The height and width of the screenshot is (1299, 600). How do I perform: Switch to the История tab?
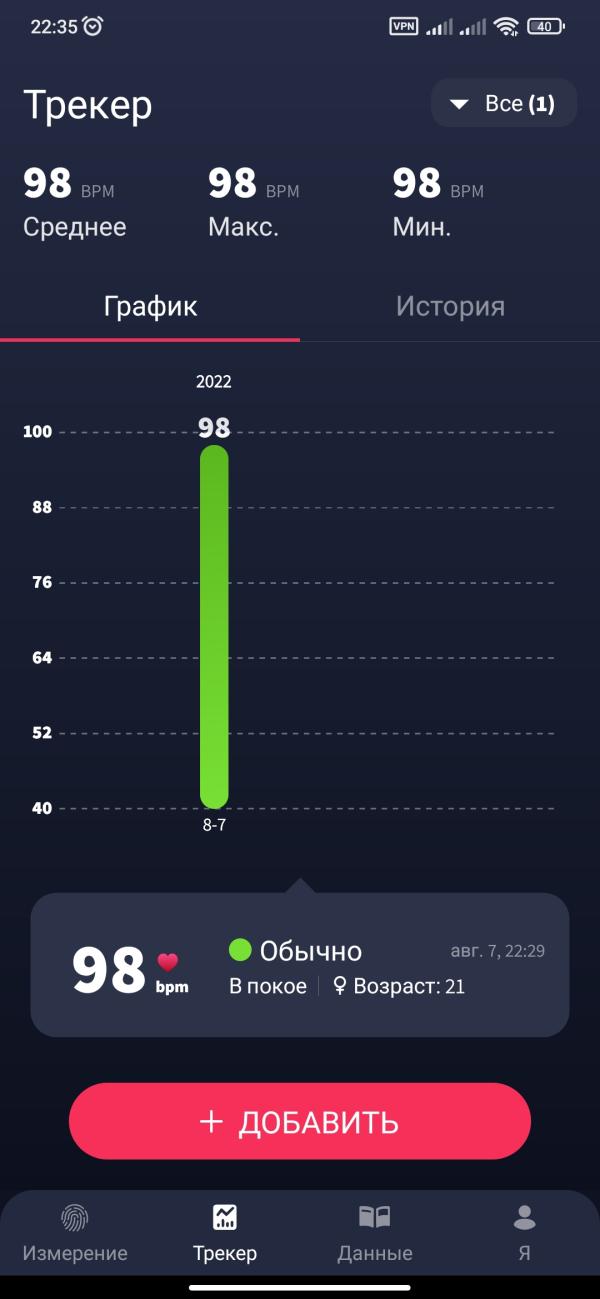[450, 306]
